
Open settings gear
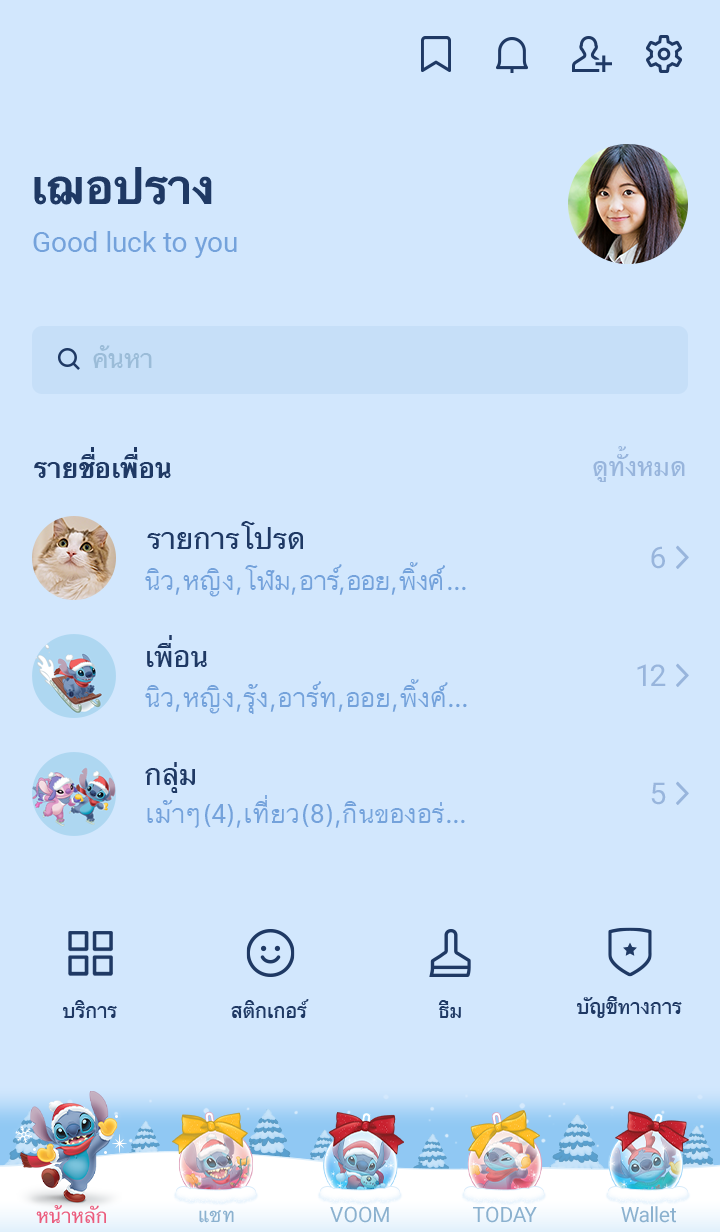coord(664,55)
